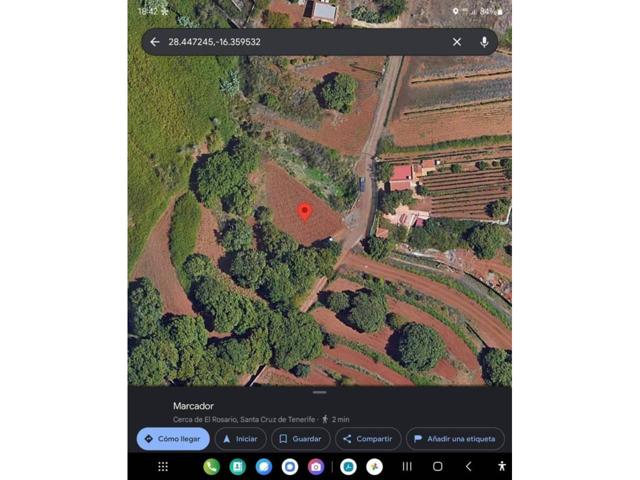Launch the Camera app from the taskbar
The width and height of the screenshot is (640, 480).
pyautogui.click(x=316, y=467)
